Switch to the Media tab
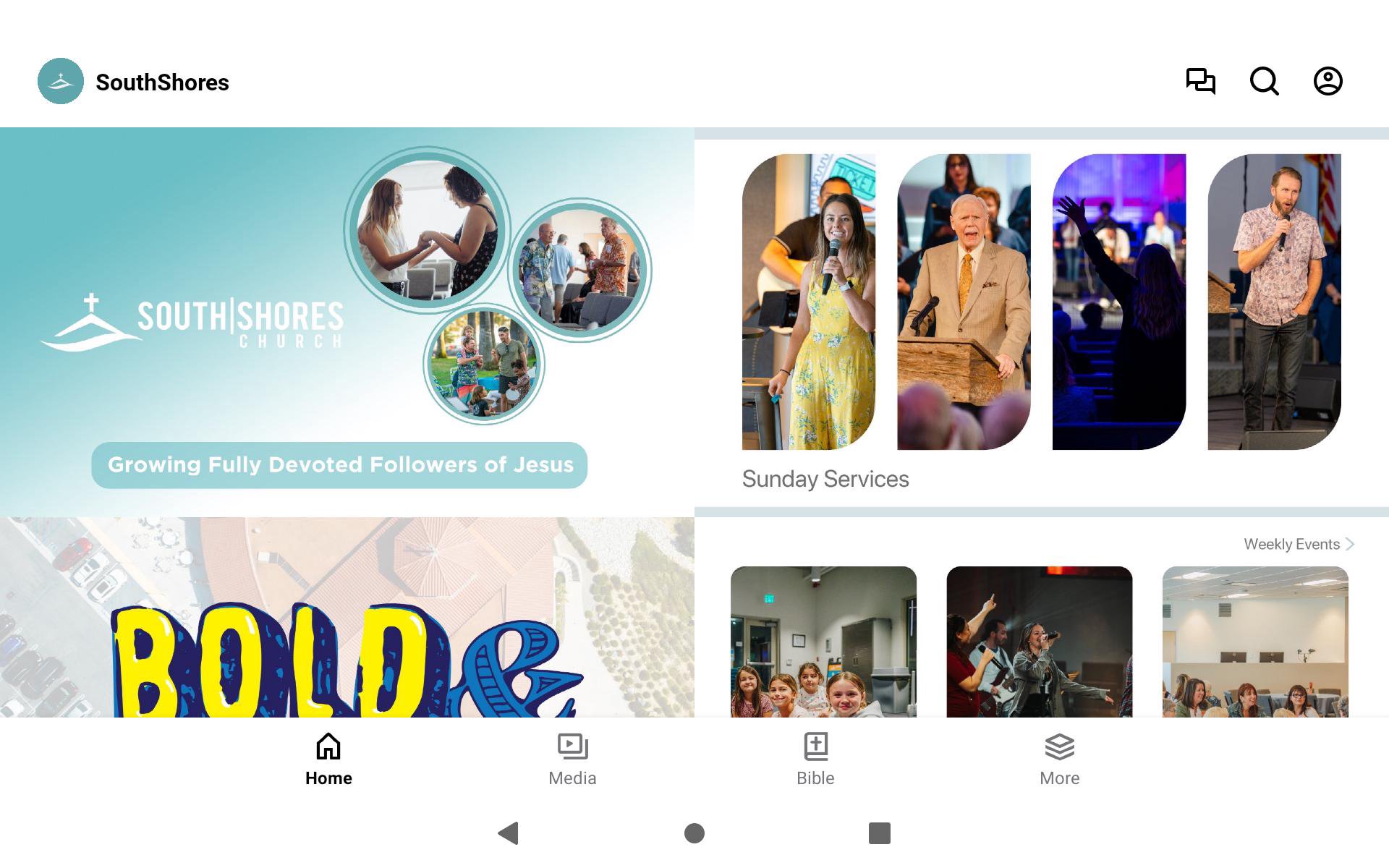 572,759
